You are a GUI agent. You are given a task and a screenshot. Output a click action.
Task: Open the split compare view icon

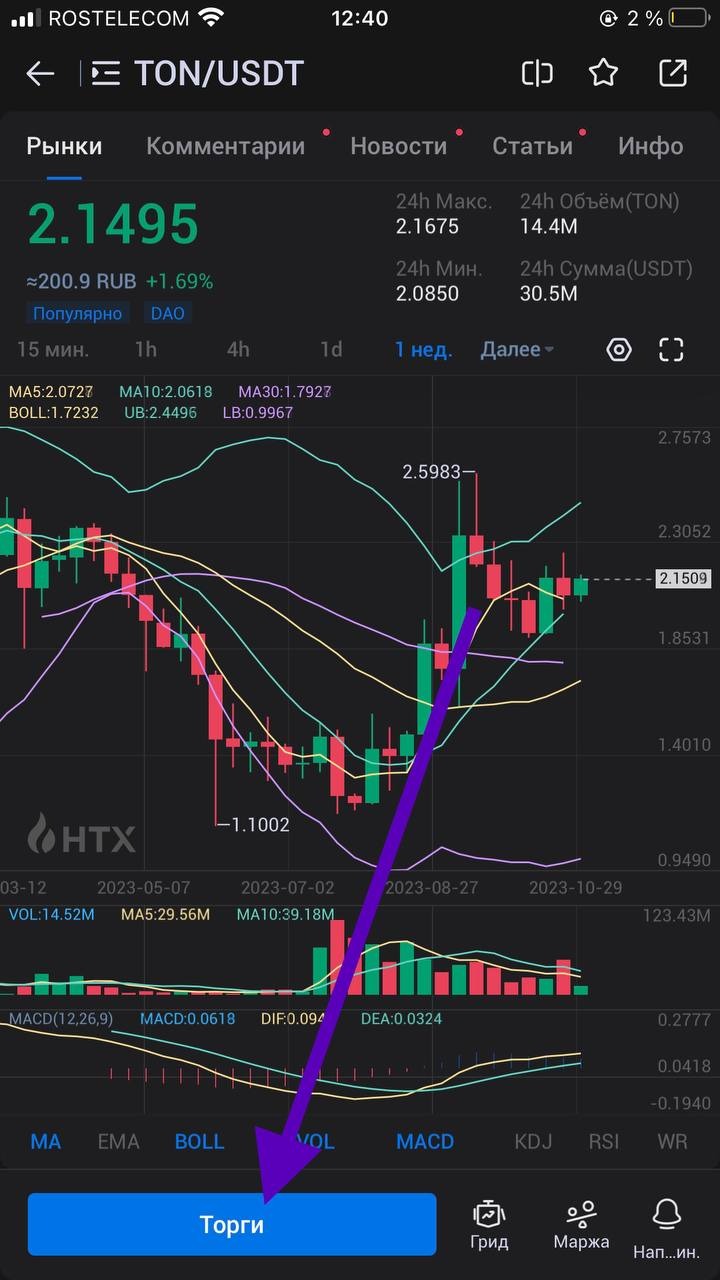[537, 73]
